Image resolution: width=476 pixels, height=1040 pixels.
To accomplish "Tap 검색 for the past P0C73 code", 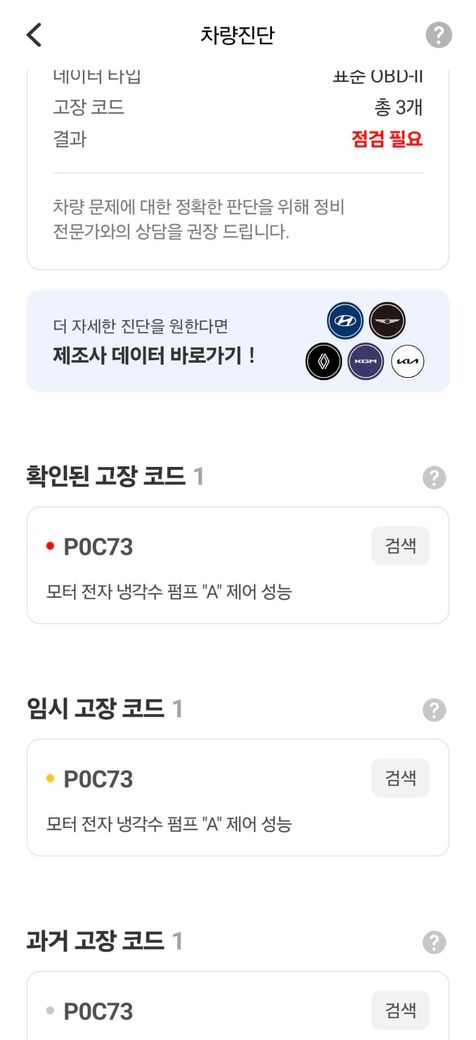I will click(x=400, y=1010).
